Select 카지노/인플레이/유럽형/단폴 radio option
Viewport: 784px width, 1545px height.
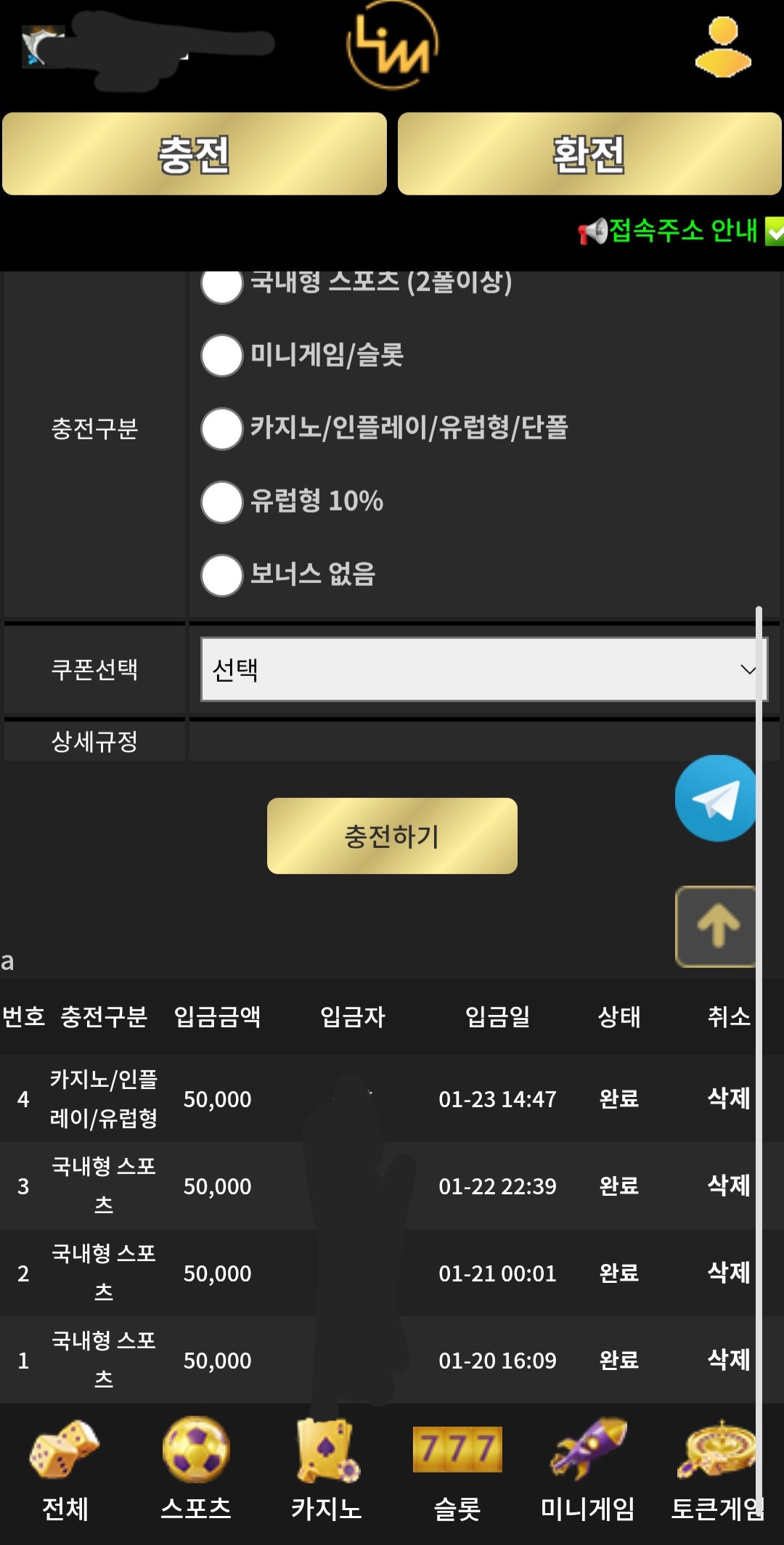[x=222, y=429]
